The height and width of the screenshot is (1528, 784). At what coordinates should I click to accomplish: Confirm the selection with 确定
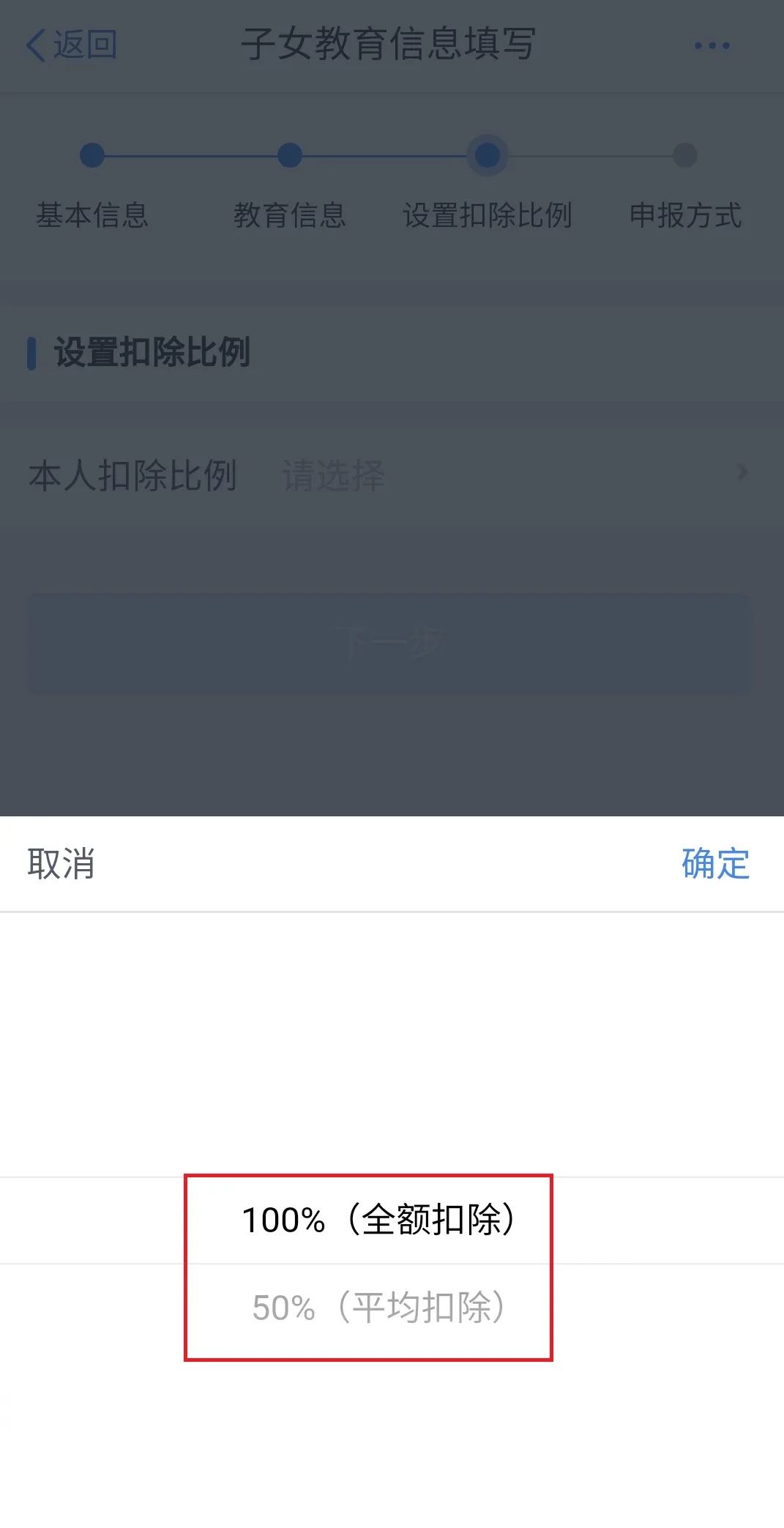point(715,864)
